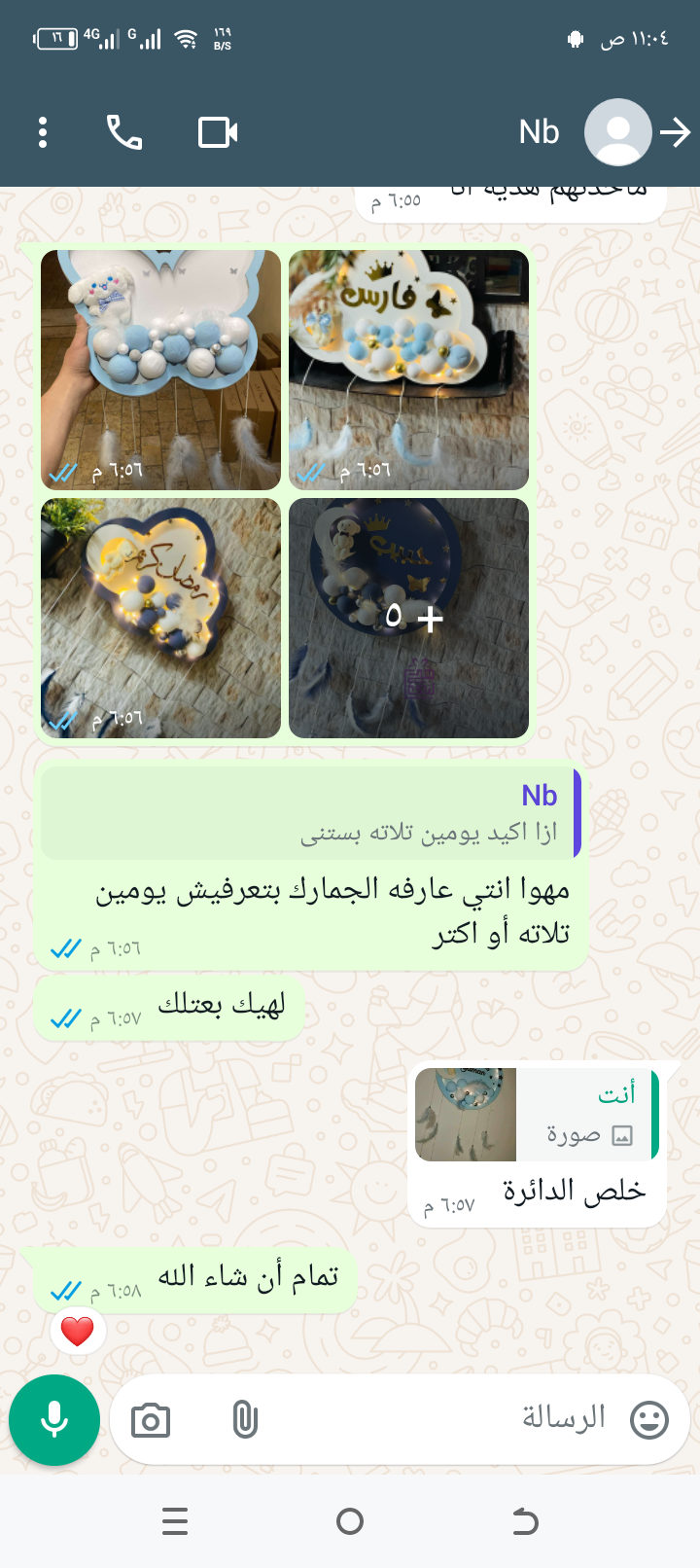Open the blue butterfly decoration photo

160,370
